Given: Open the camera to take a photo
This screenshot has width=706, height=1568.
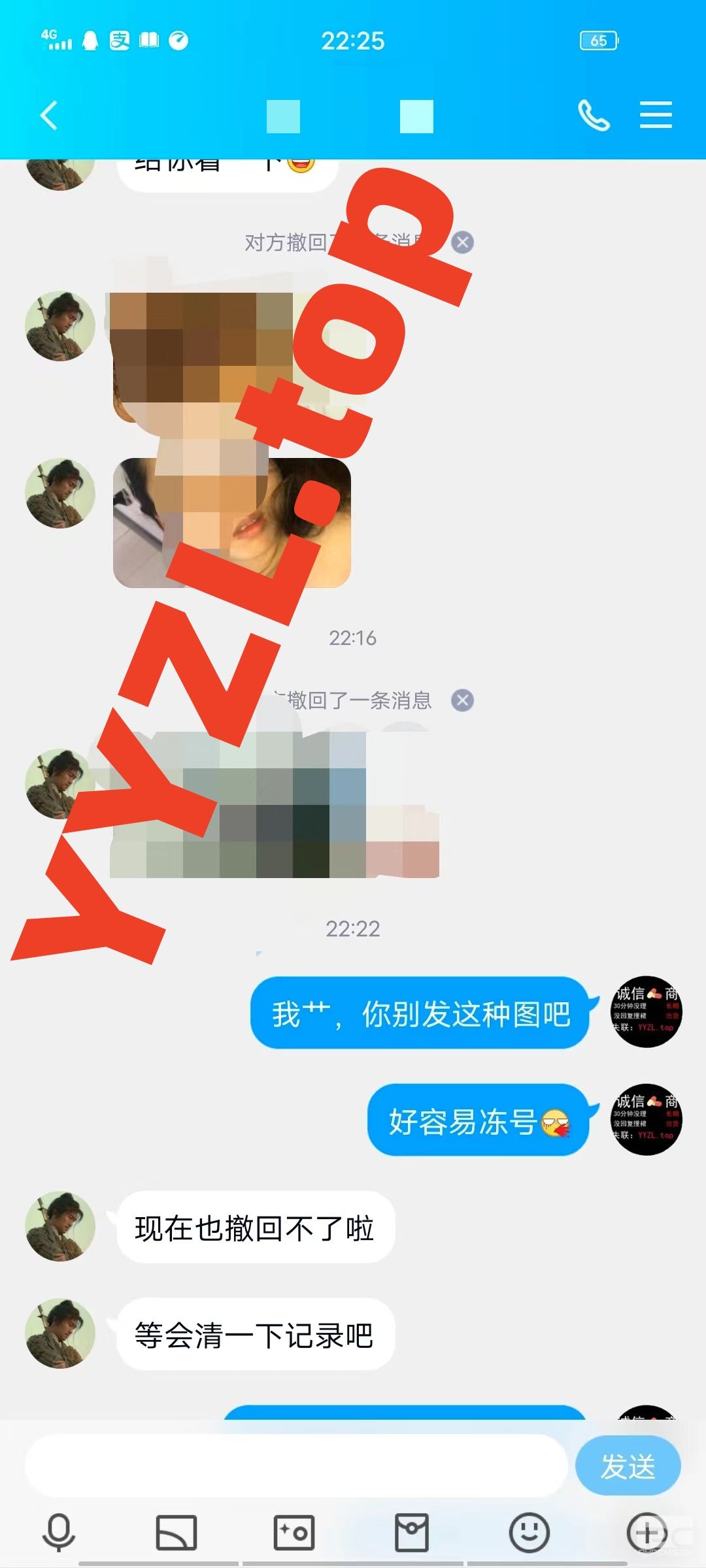Looking at the screenshot, I should [294, 1532].
